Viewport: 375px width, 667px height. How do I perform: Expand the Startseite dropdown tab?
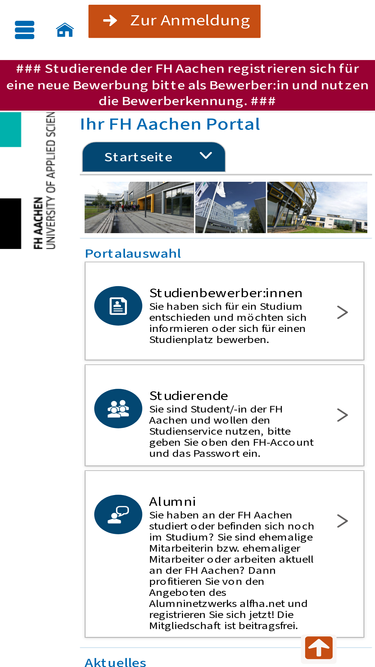(153, 157)
